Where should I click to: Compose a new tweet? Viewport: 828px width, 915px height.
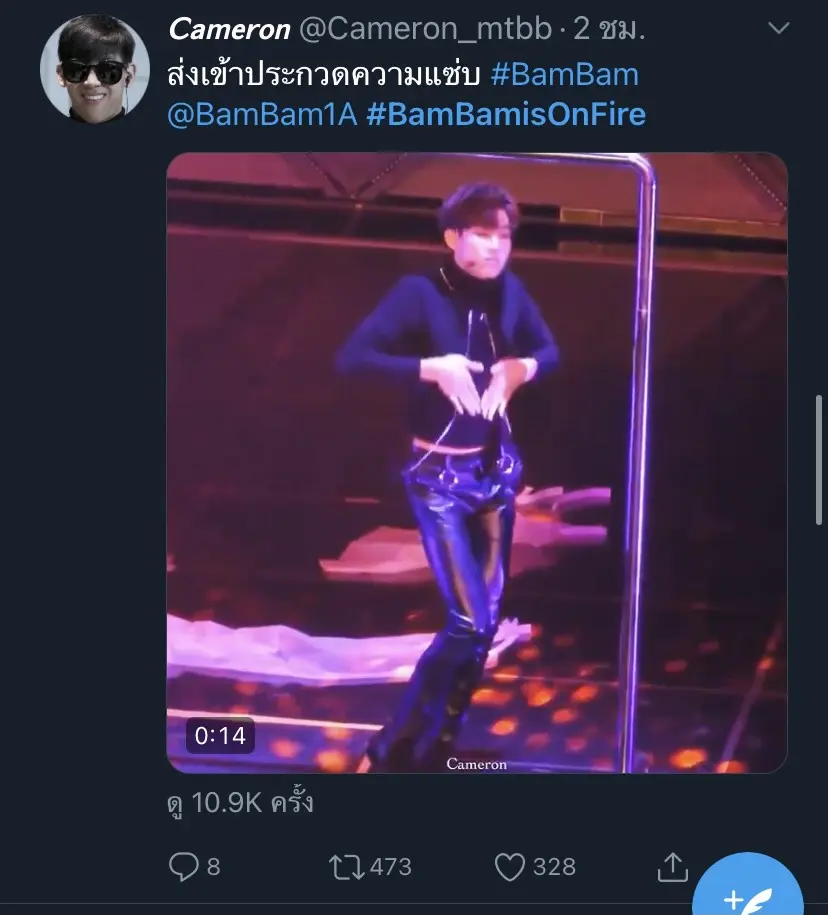pyautogui.click(x=748, y=892)
